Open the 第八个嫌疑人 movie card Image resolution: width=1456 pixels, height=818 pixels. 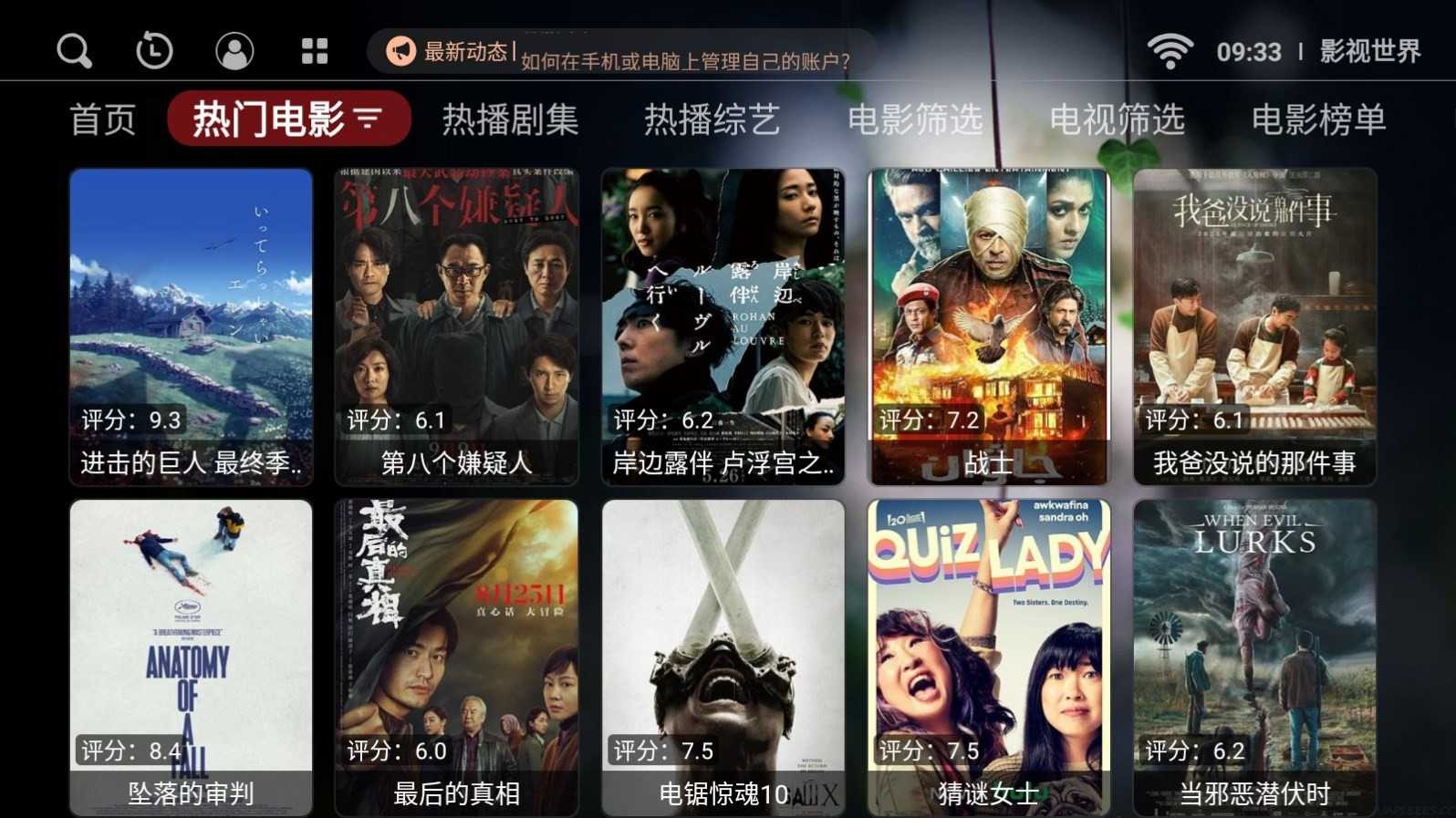click(x=456, y=326)
